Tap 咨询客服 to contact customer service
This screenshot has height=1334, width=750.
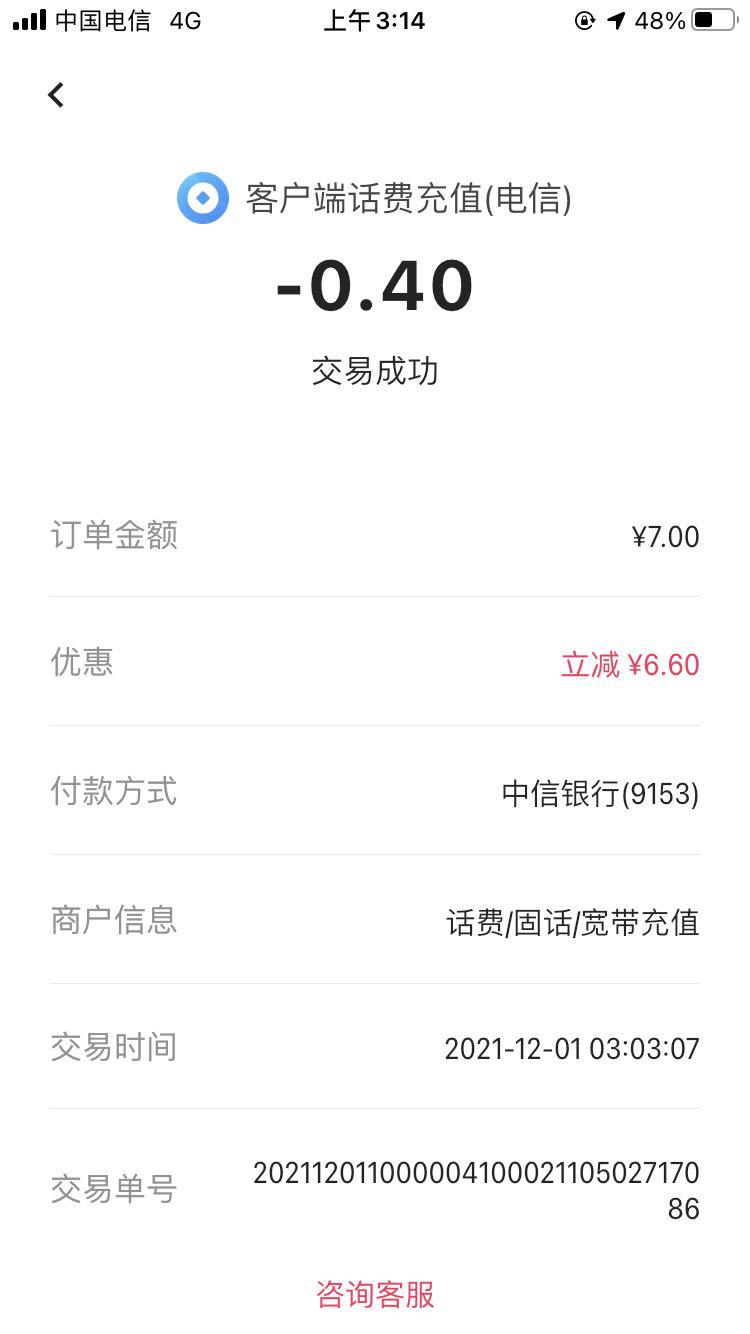[375, 1294]
